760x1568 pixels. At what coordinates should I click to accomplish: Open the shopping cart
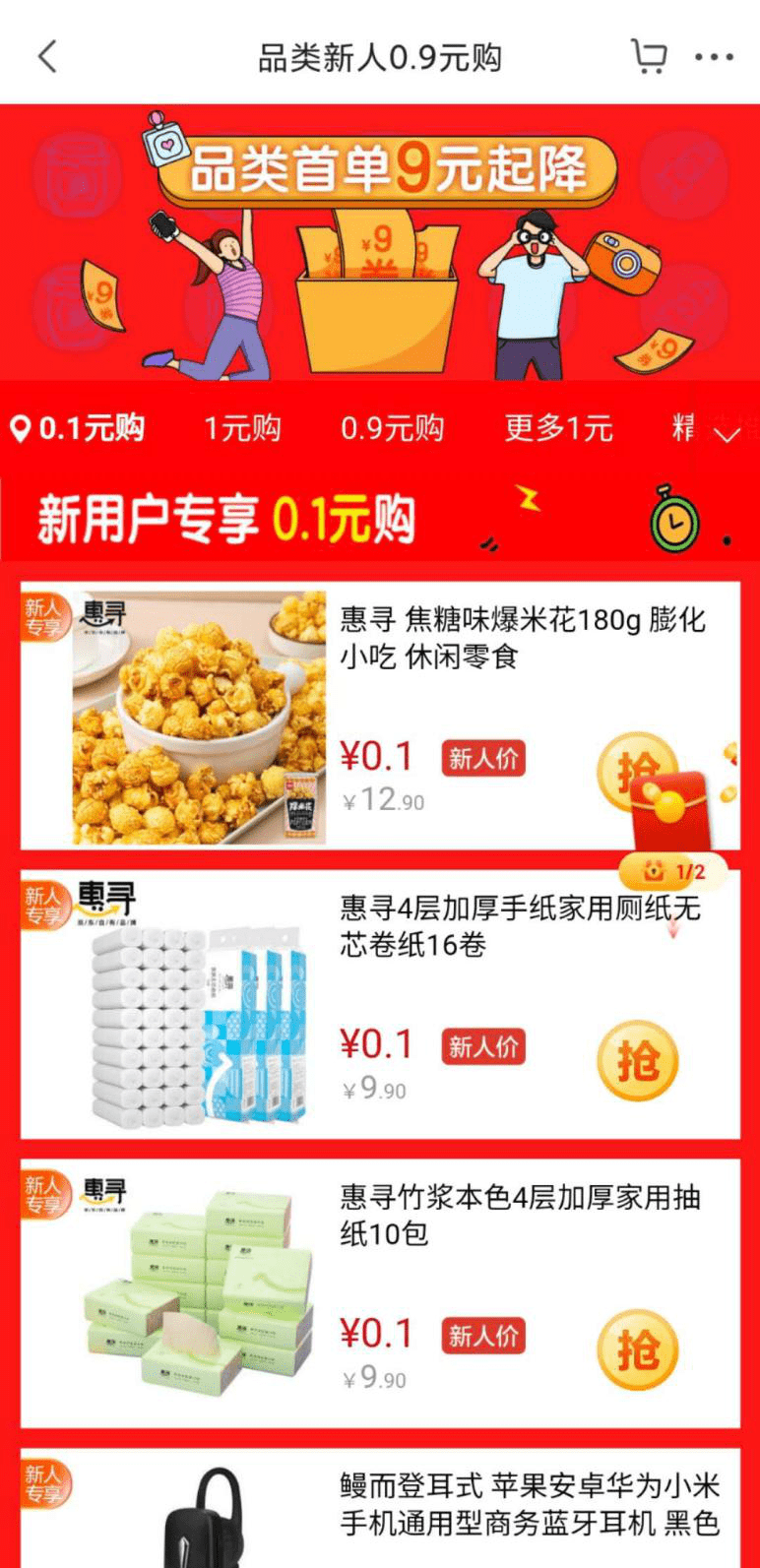click(x=650, y=56)
